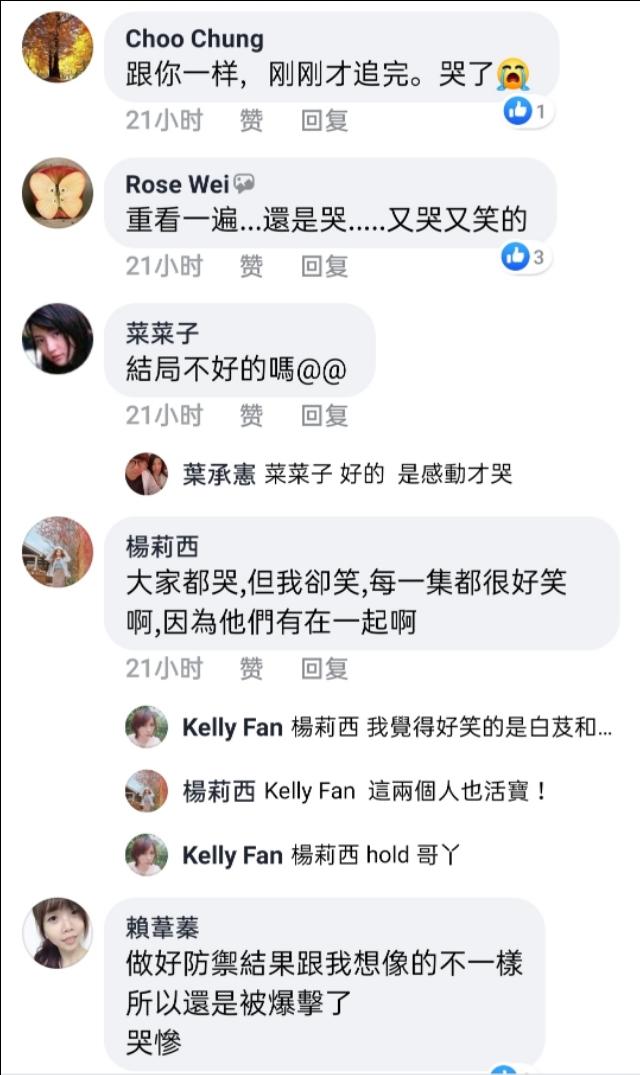The image size is (640, 1075).
Task: View the 3 reactions on Rose Wei's comment
Action: [526, 257]
